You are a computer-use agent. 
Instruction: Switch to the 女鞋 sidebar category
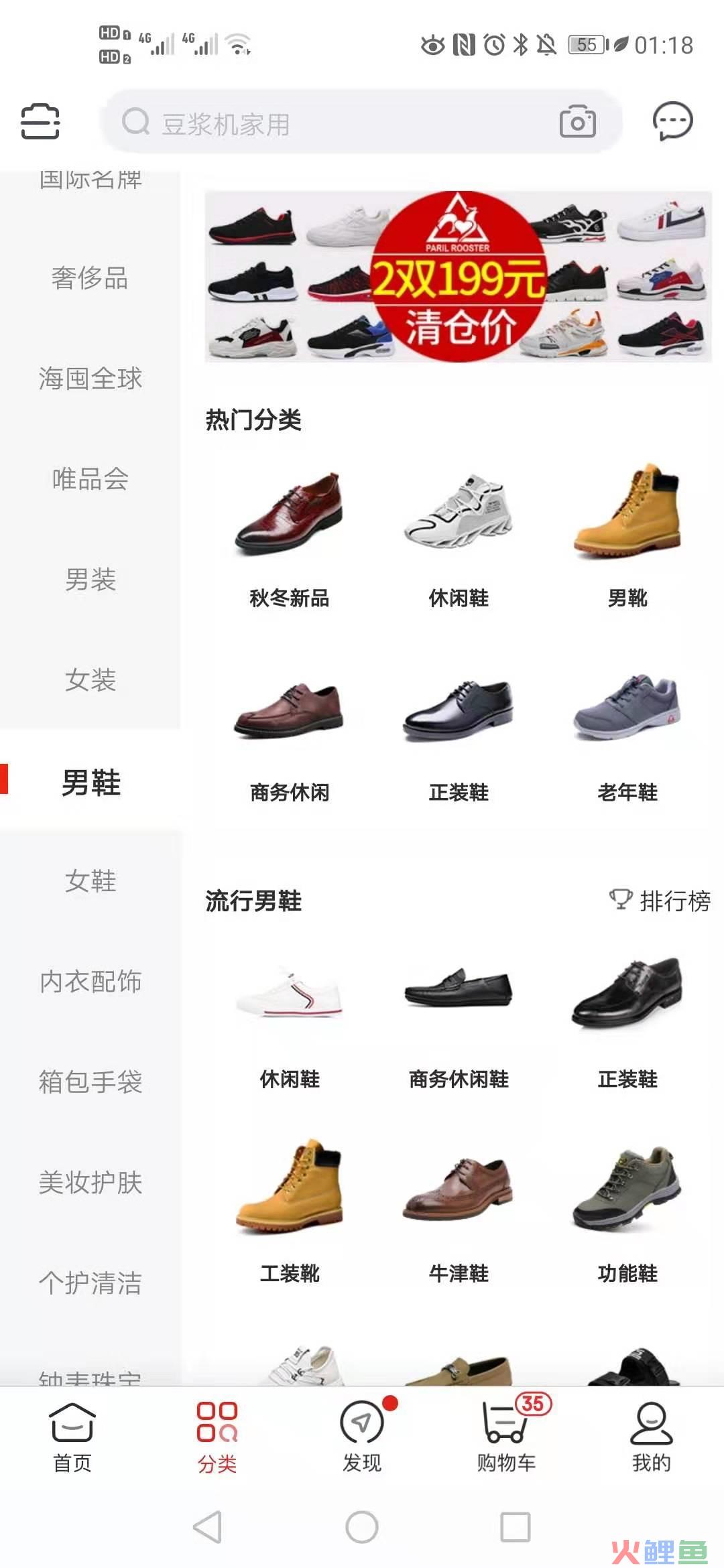tap(90, 880)
